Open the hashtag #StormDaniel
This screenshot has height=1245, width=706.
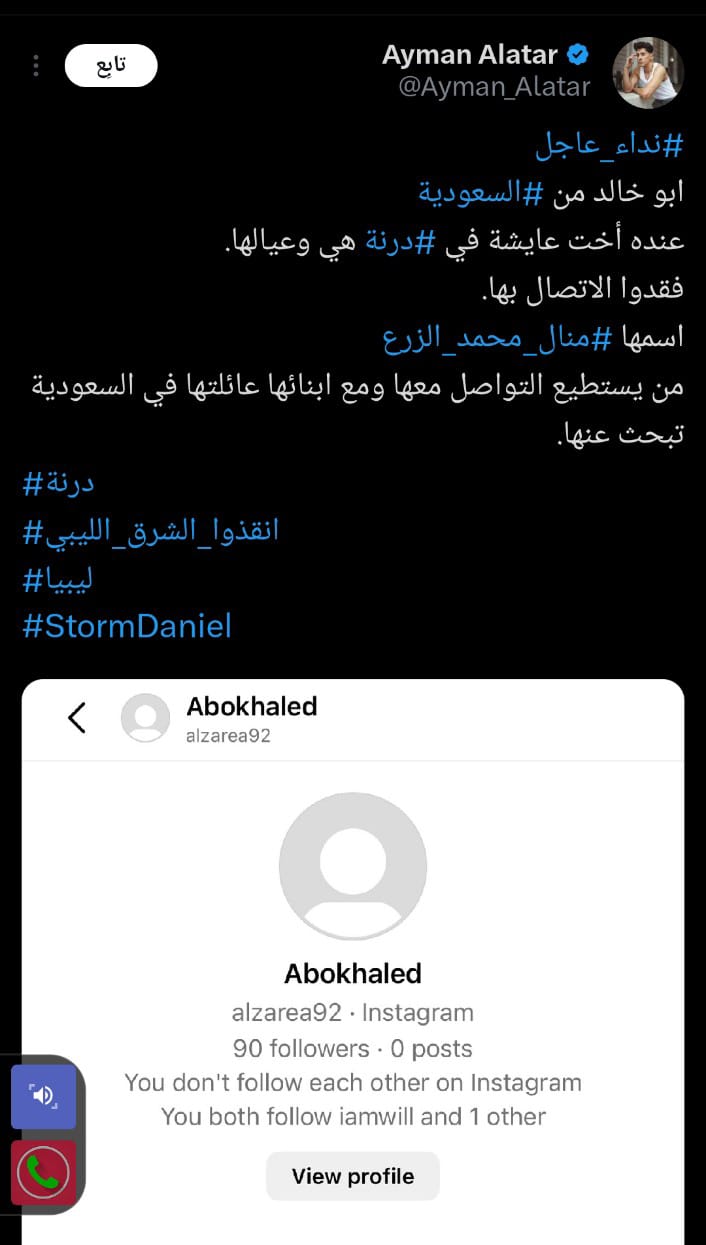[127, 627]
